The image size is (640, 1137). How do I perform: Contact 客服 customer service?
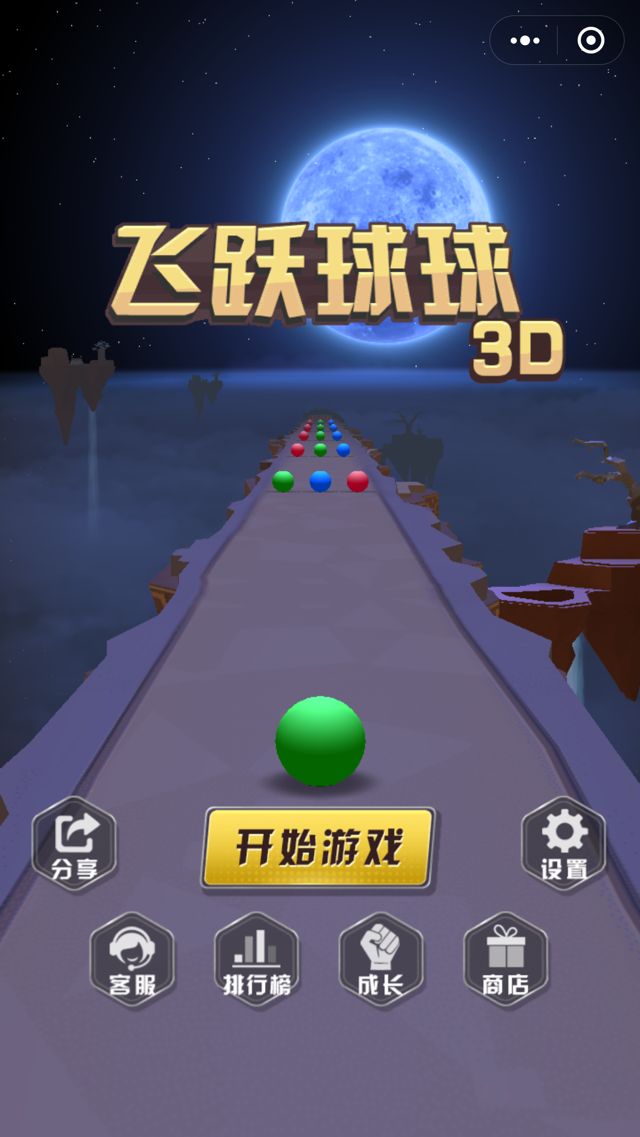pyautogui.click(x=132, y=959)
